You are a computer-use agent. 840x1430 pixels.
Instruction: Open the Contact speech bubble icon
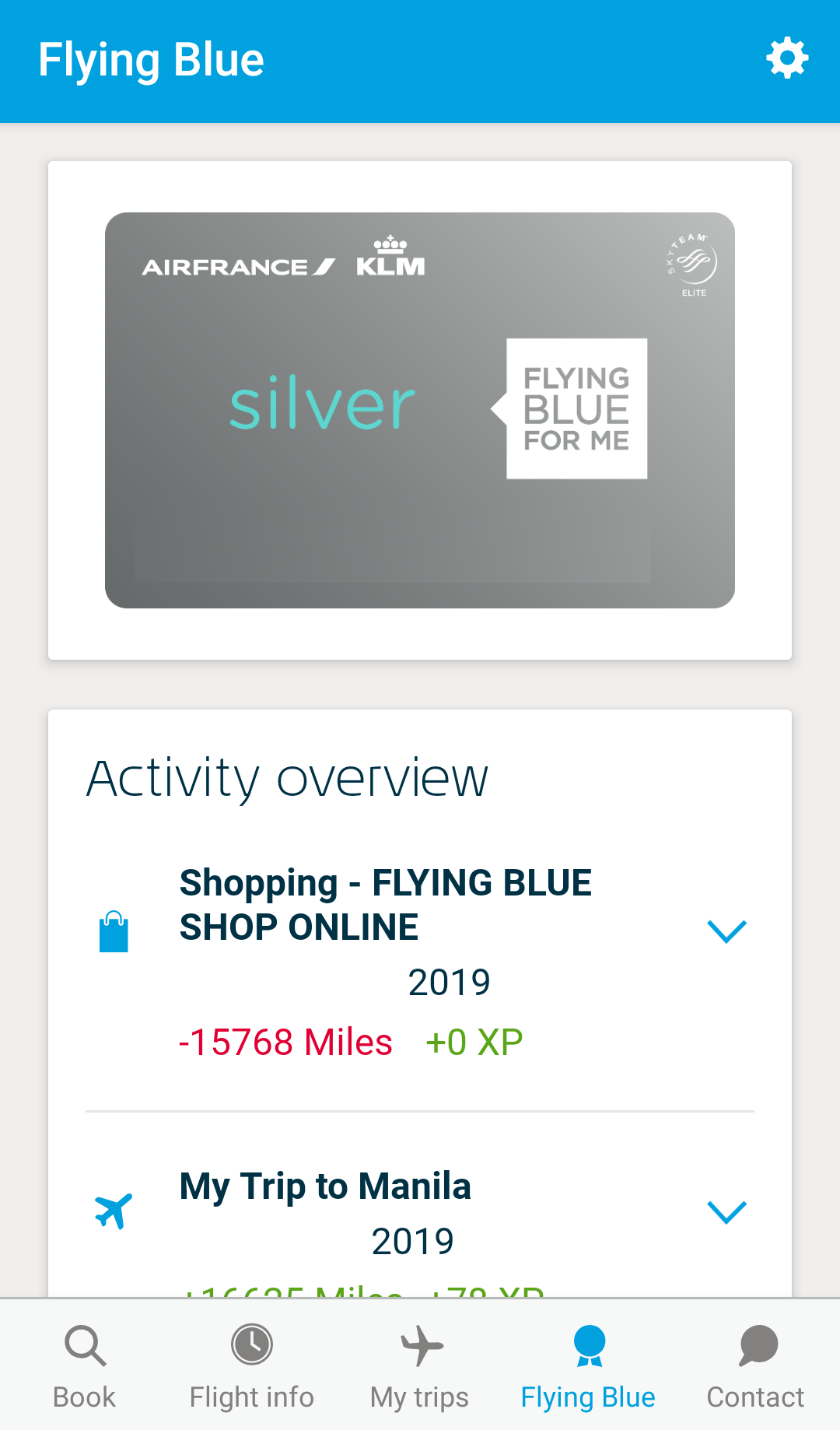tap(754, 1345)
